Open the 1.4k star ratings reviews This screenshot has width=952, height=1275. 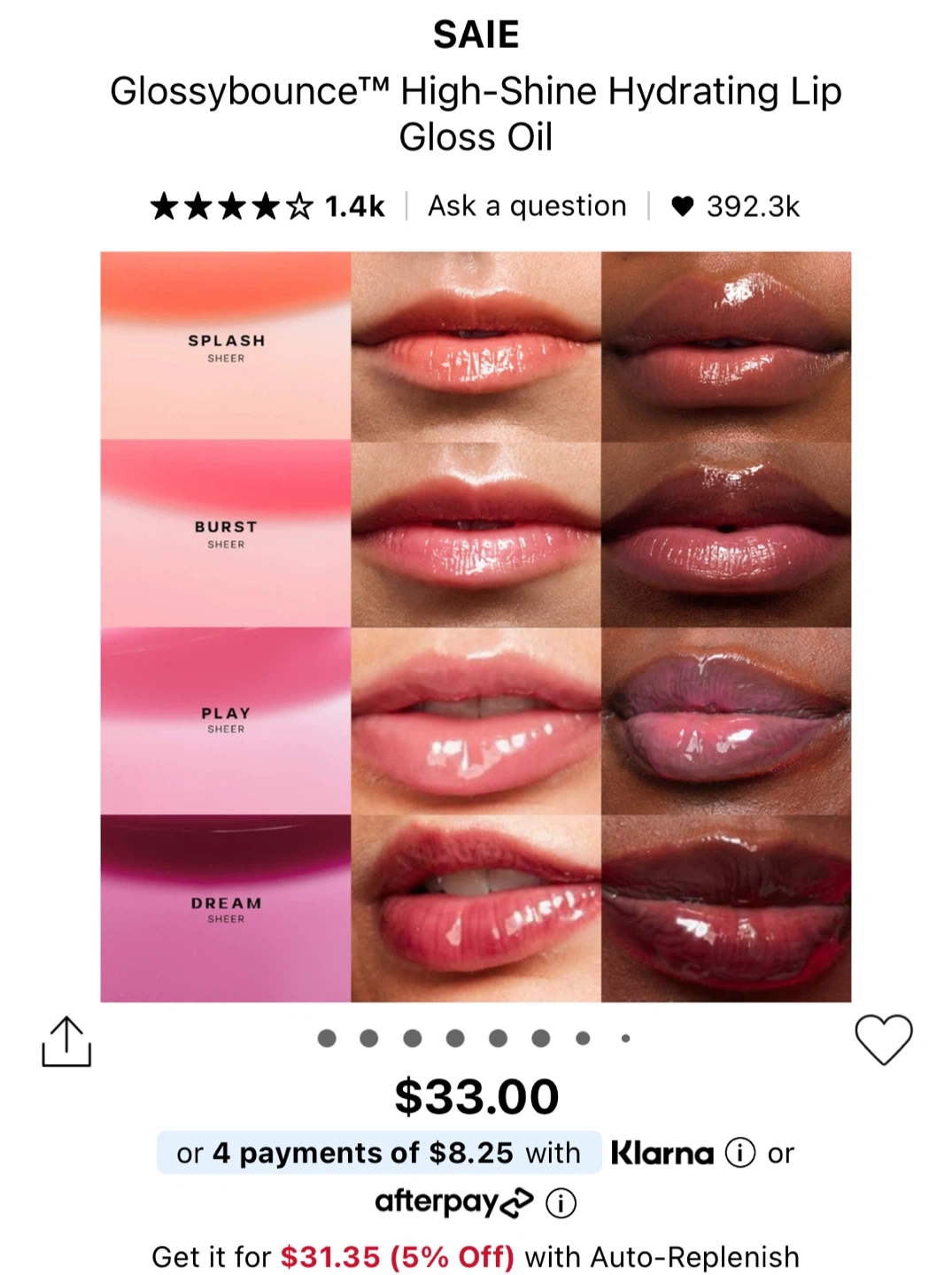pos(267,206)
